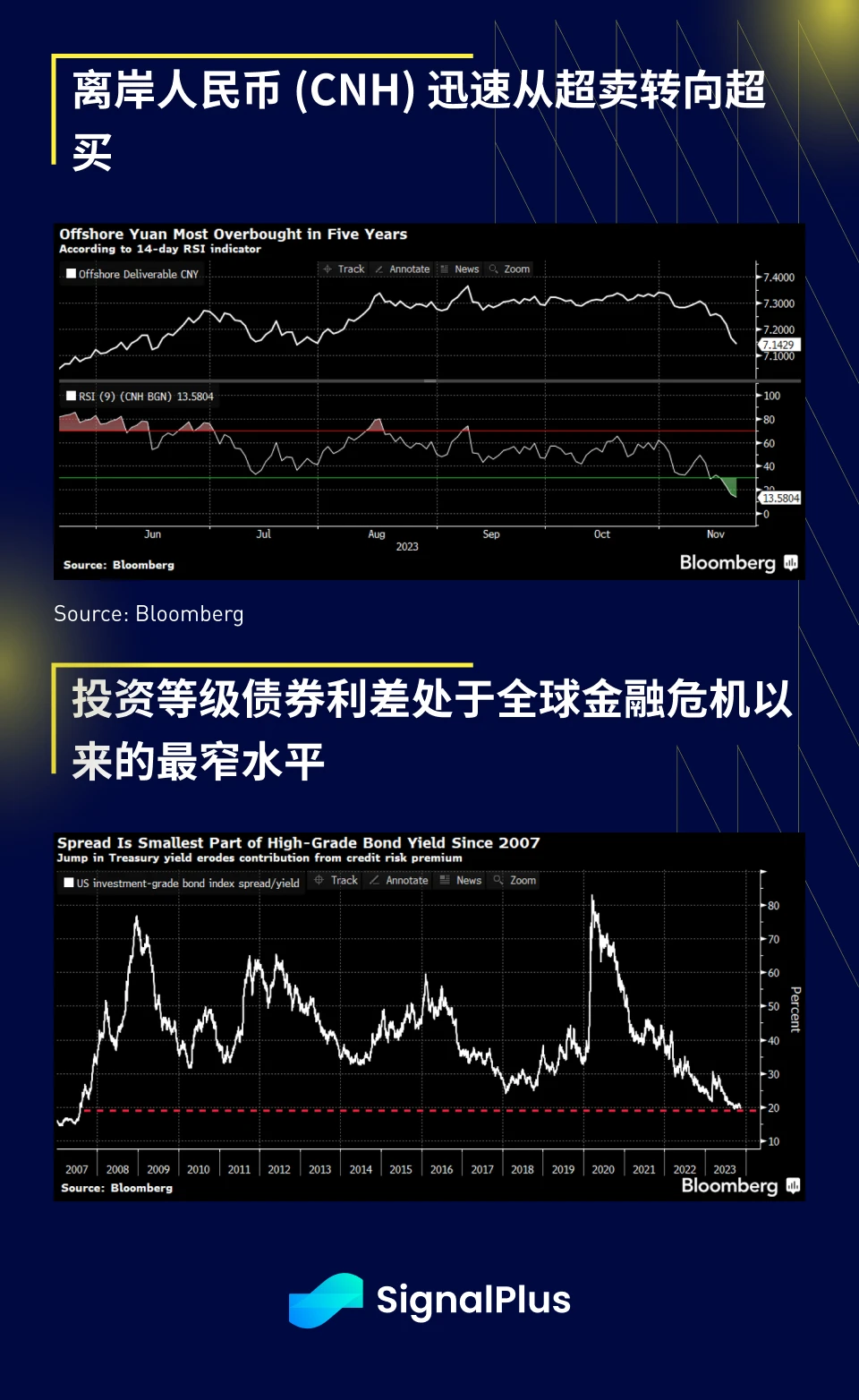Click the Source: Bloomberg caption below the first chart
Screen dimensions: 859x1400
coord(149,614)
